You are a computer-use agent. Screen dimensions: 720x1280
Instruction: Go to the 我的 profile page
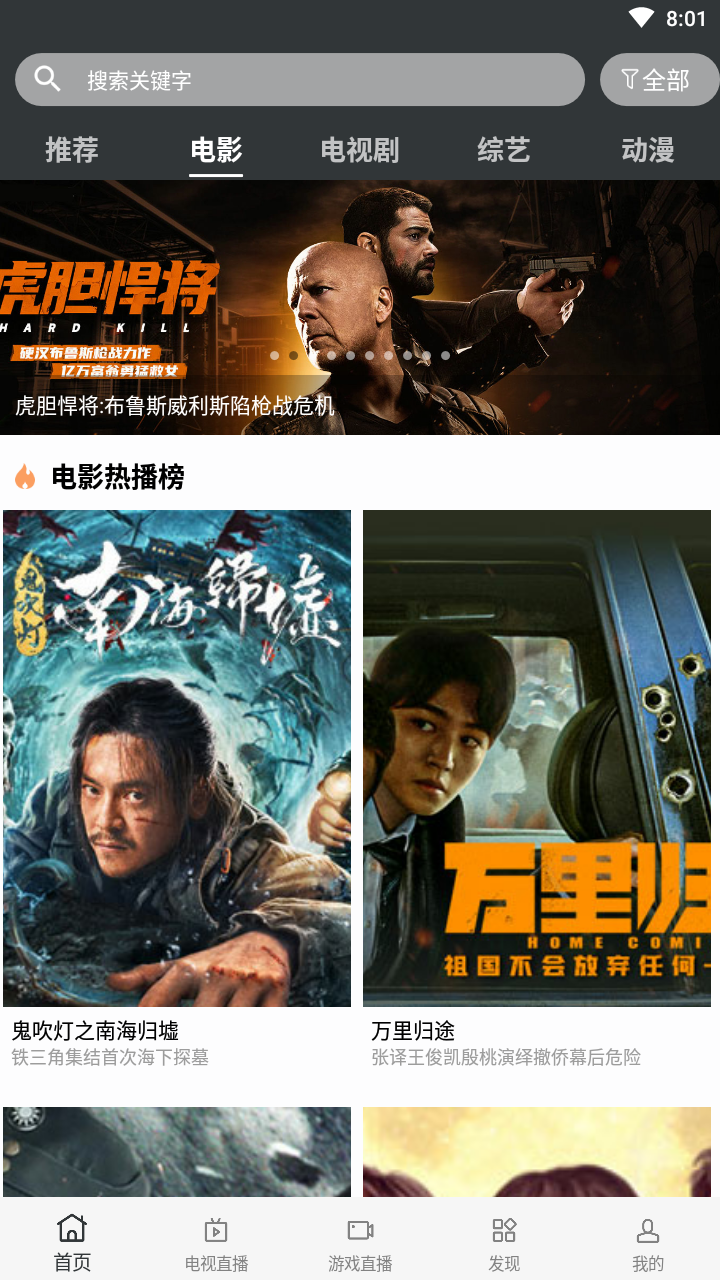click(648, 1242)
